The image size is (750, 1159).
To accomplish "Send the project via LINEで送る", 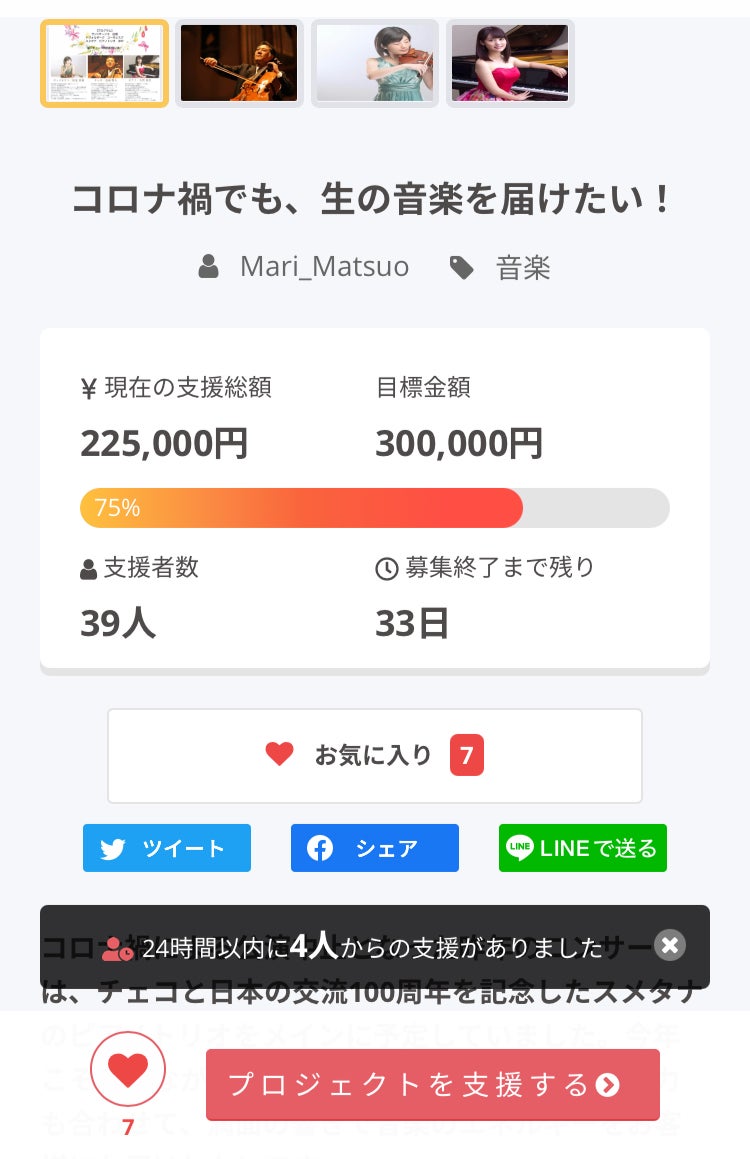I will coord(583,848).
